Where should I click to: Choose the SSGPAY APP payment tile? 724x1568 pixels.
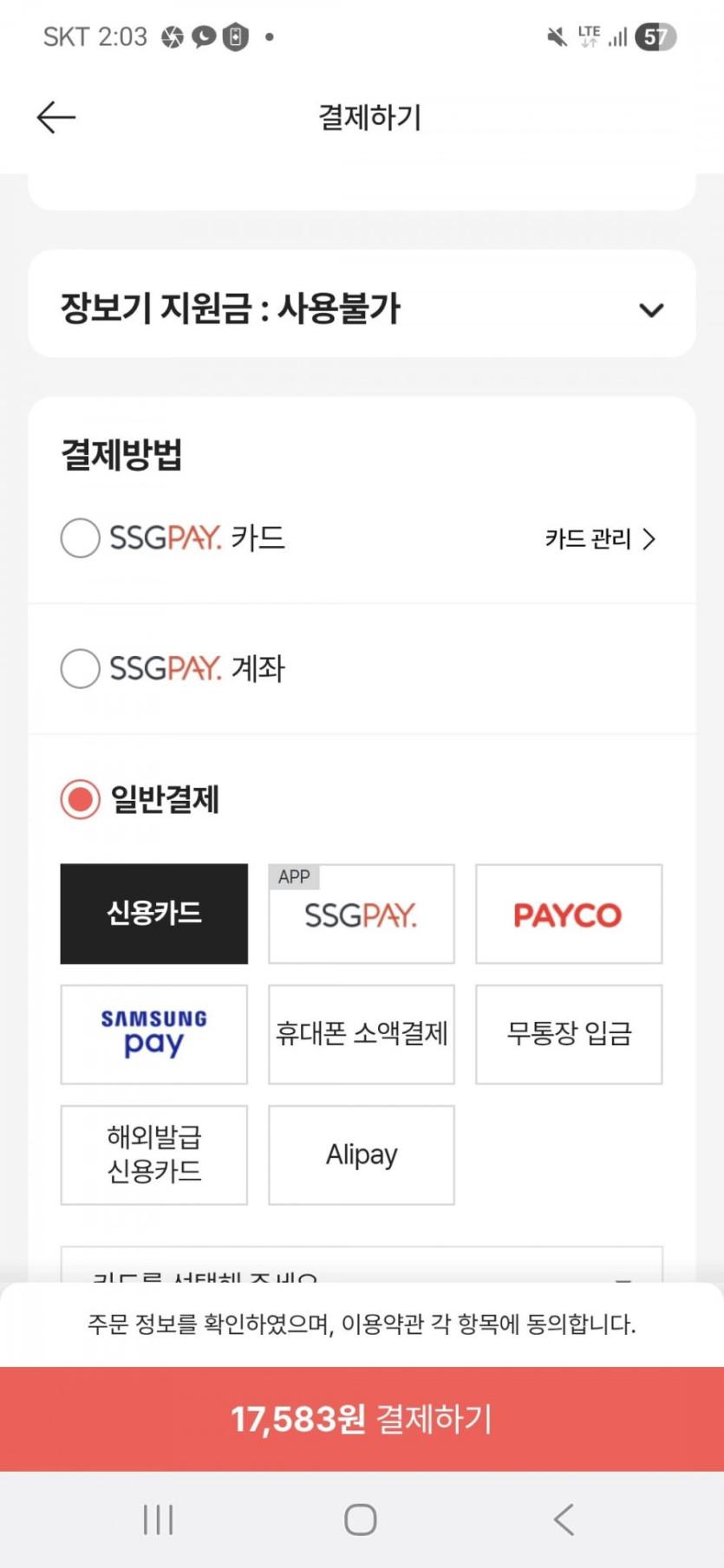(362, 914)
